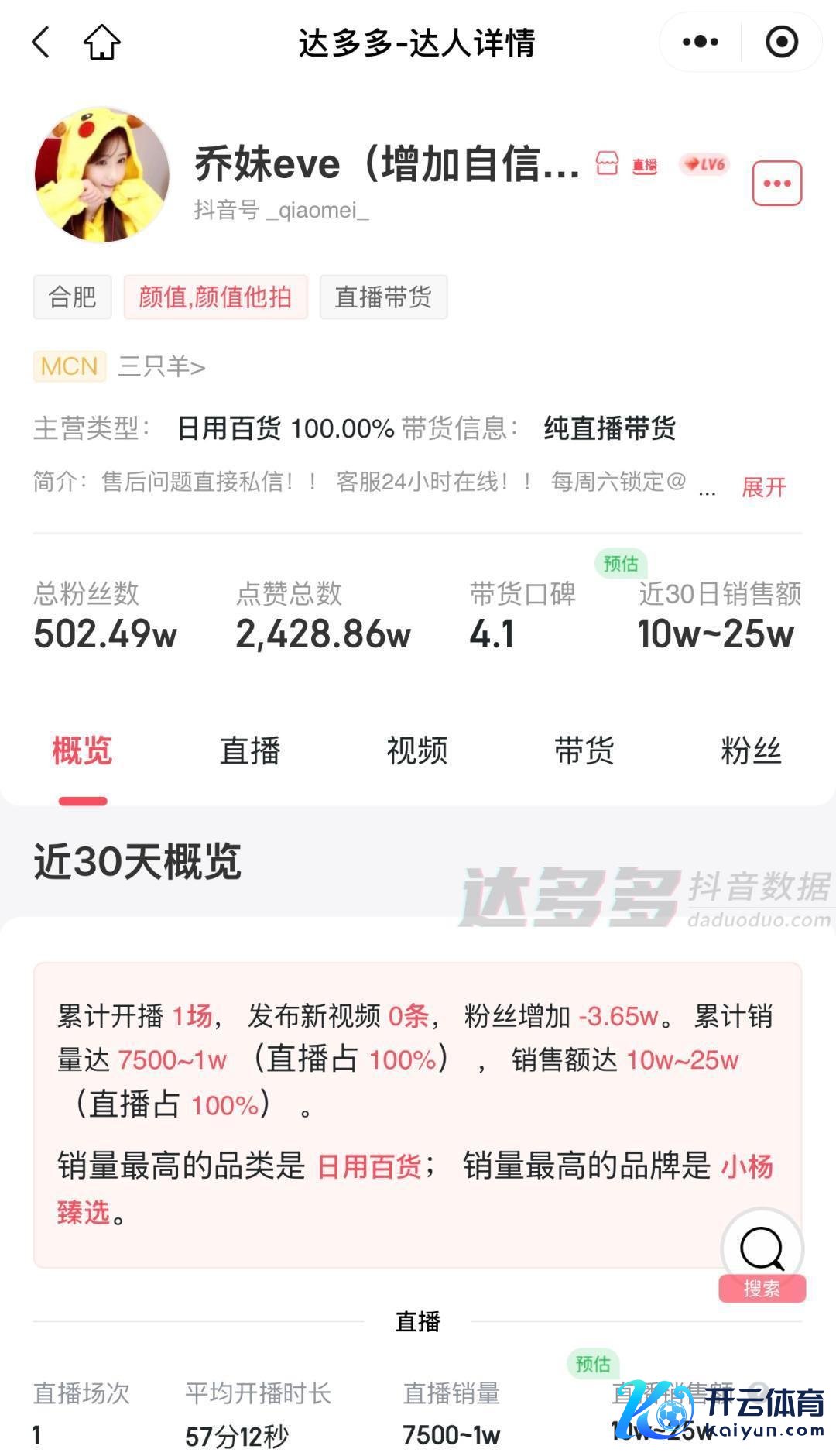Tap the 直播带货 tag chip
The width and height of the screenshot is (836, 1456).
tap(383, 297)
